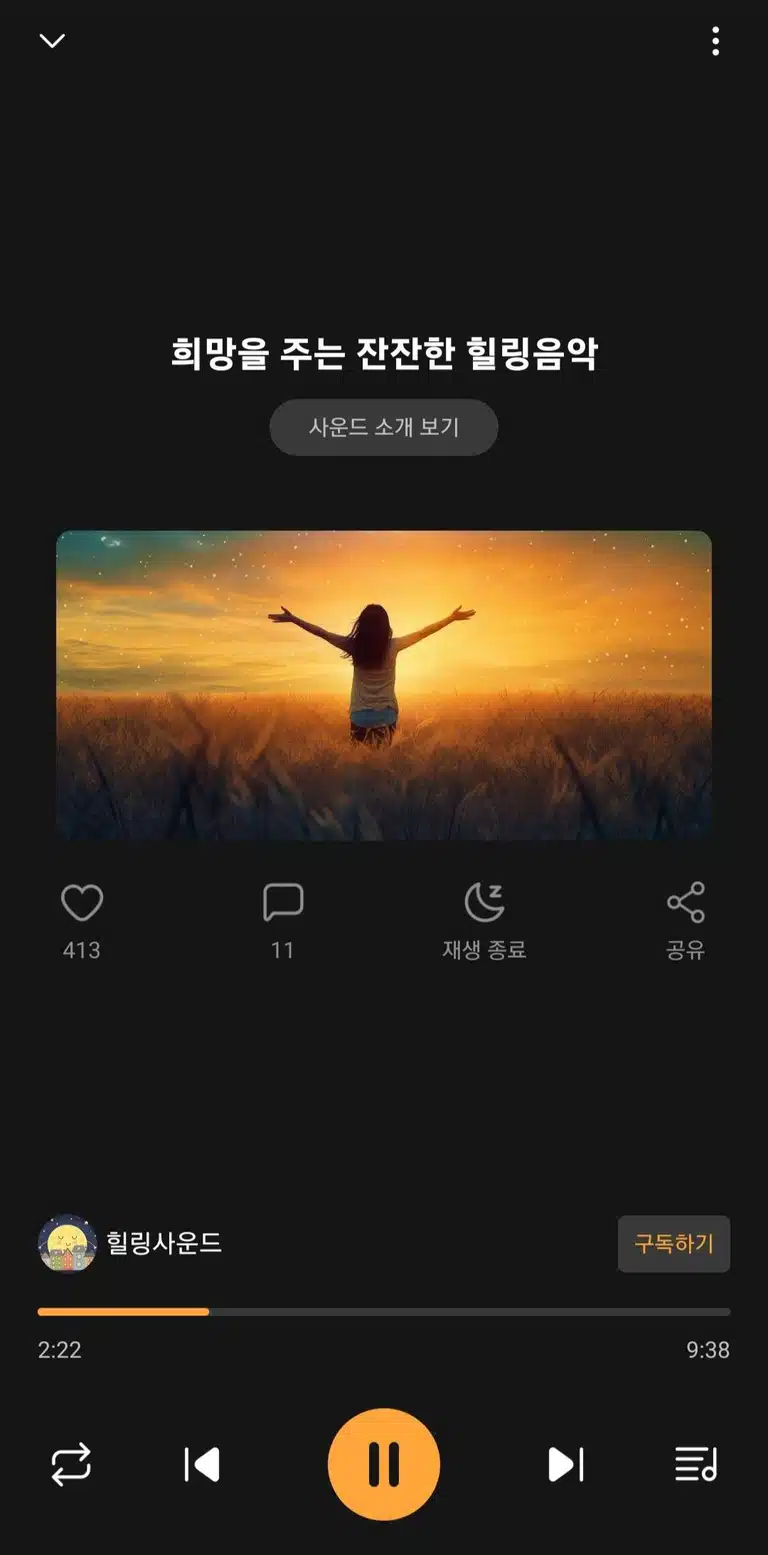Collapse the player with the down chevron
Image resolution: width=768 pixels, height=1555 pixels.
[52, 41]
